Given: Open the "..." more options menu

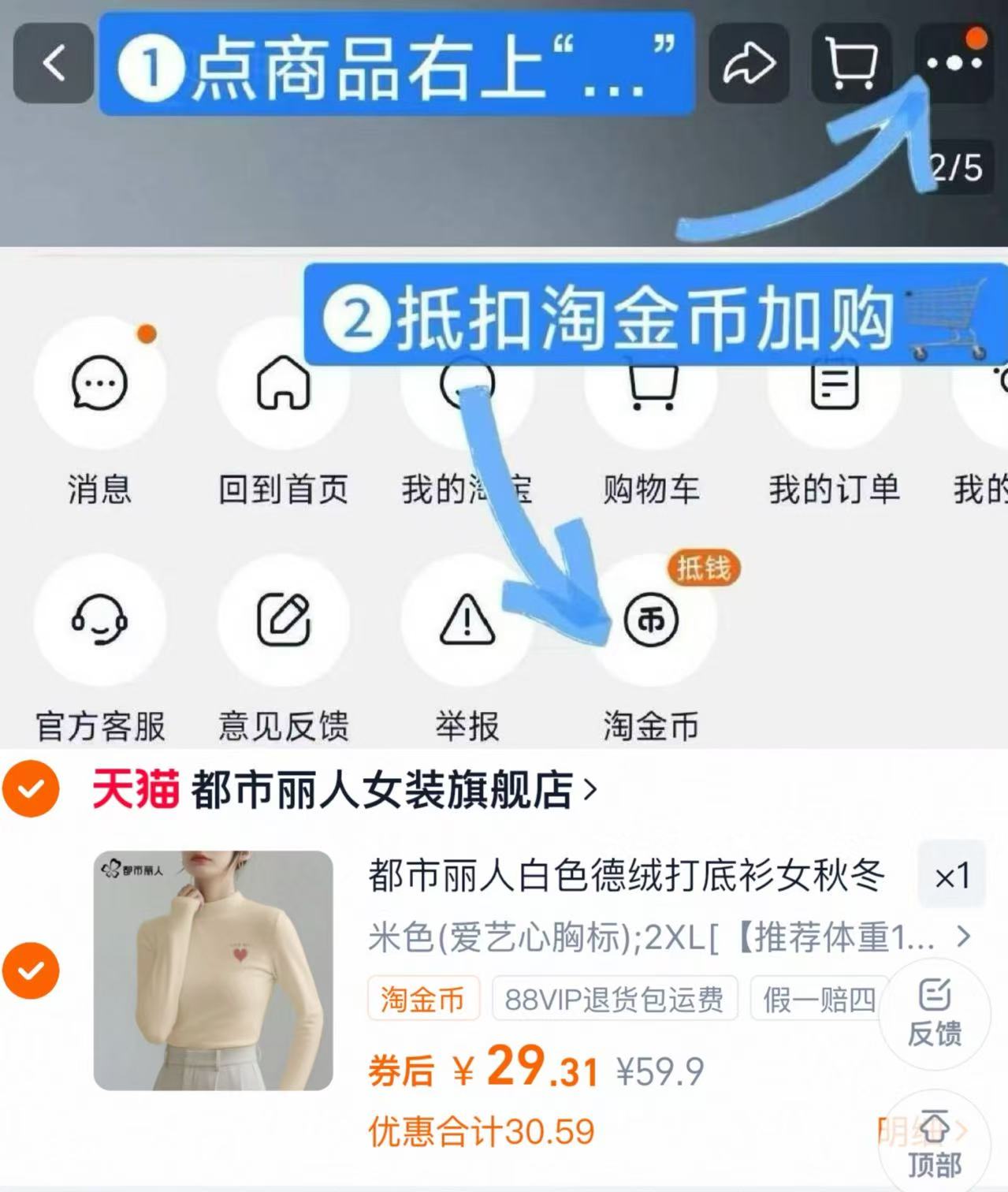Looking at the screenshot, I should [x=952, y=65].
